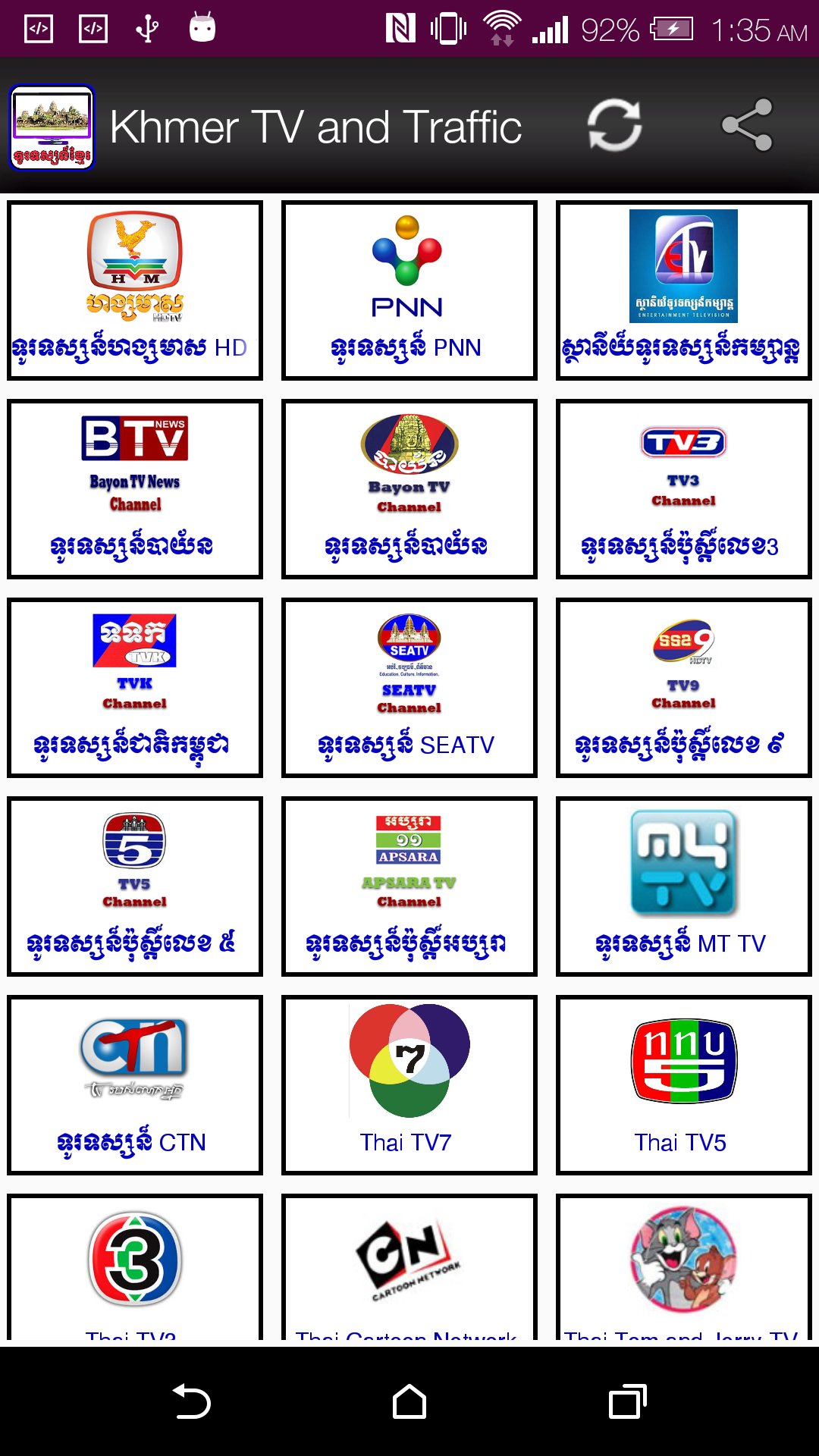The image size is (819, 1456).
Task: Share the app using the share icon
Action: click(747, 125)
